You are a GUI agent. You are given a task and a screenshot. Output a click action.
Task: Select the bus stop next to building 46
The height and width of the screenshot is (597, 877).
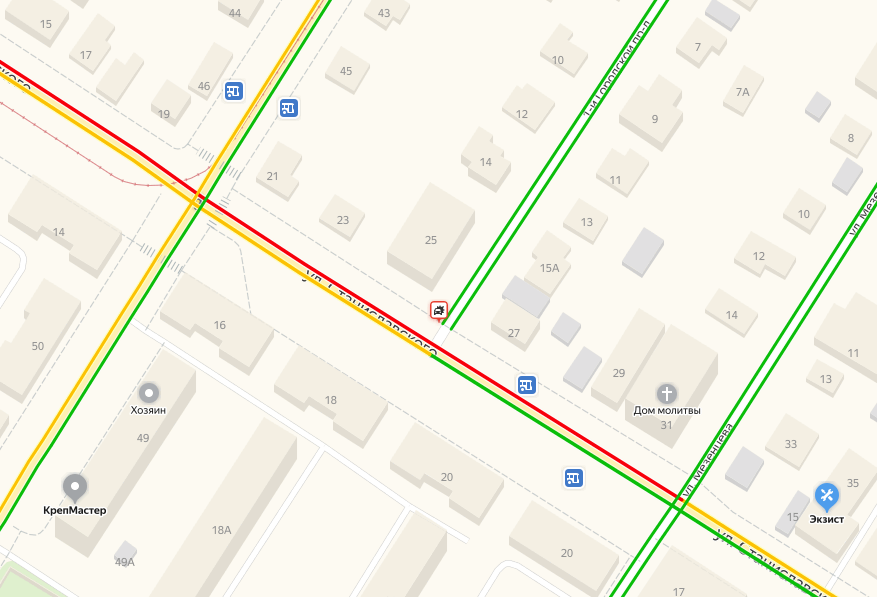point(233,91)
